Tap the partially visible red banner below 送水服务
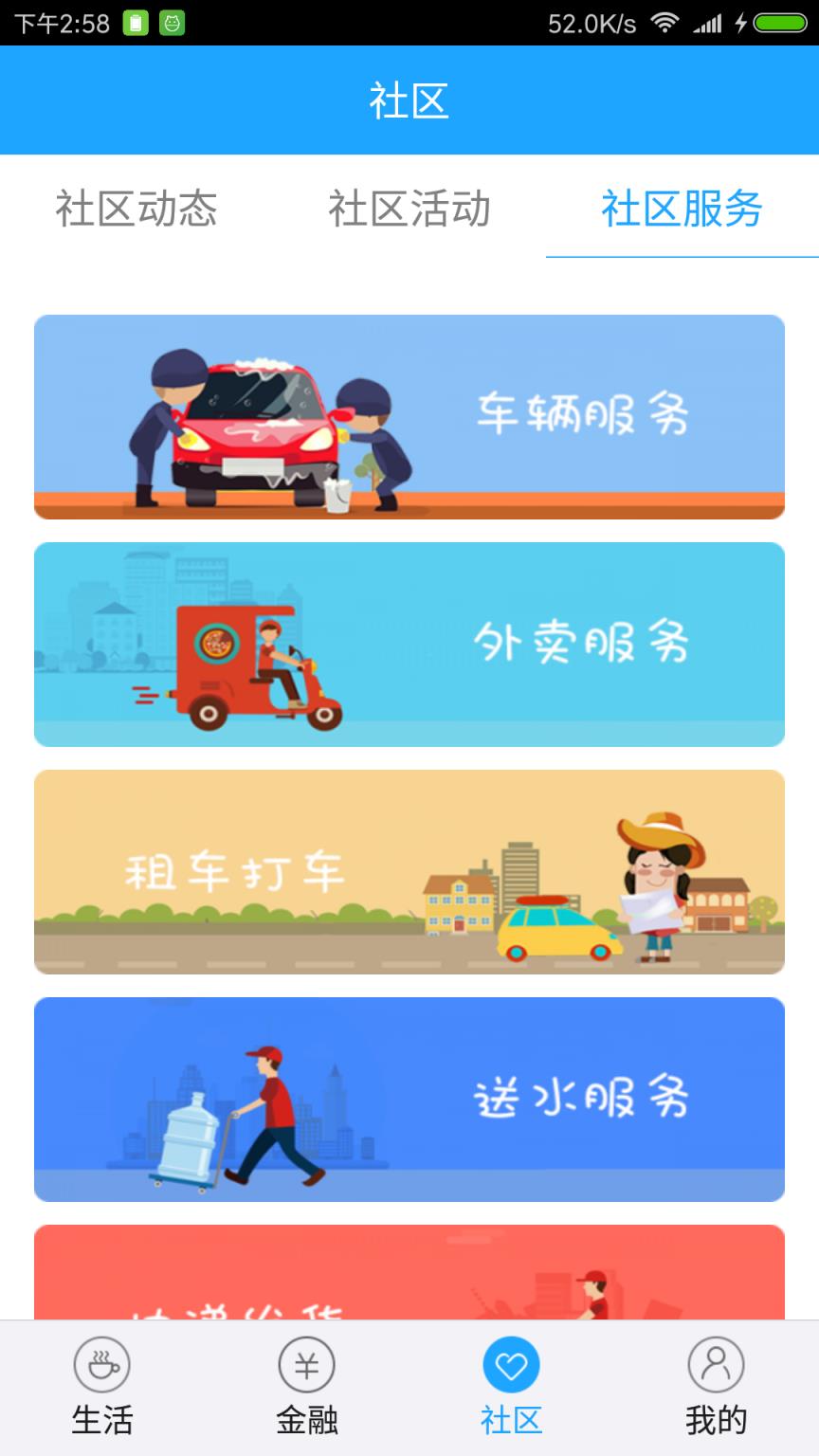The height and width of the screenshot is (1456, 819). tap(409, 1270)
